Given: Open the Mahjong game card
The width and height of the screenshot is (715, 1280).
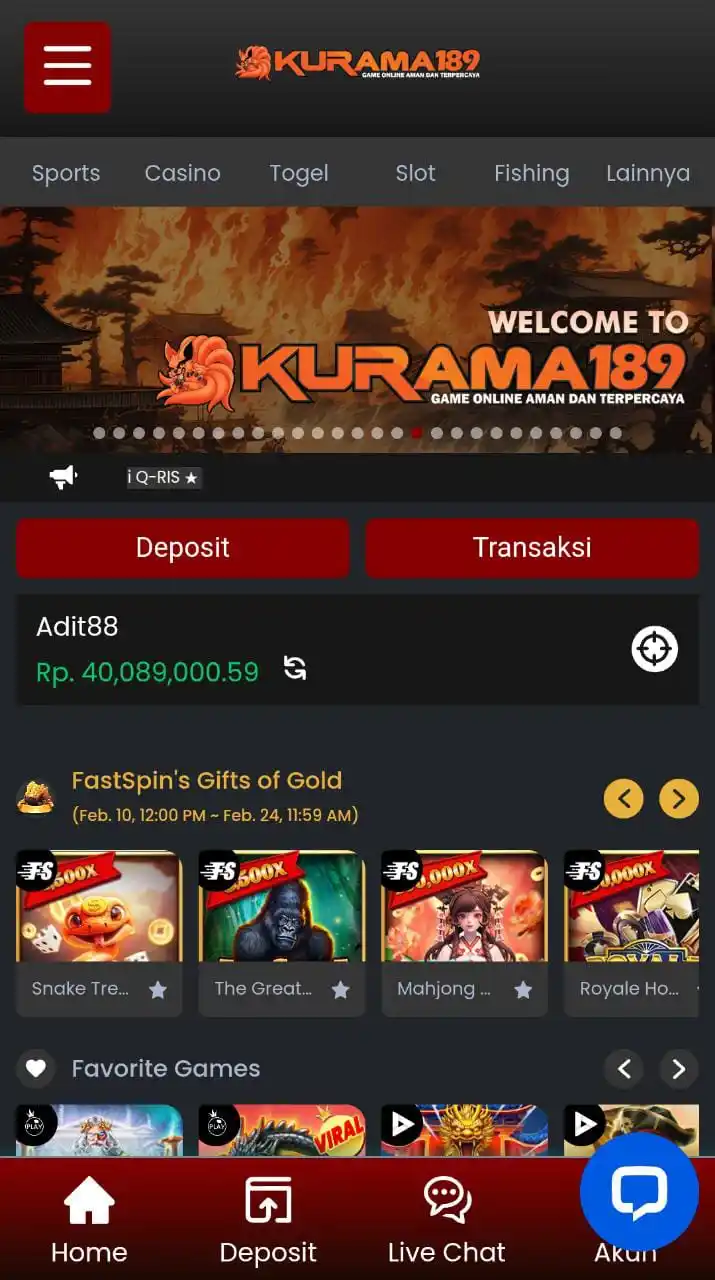Looking at the screenshot, I should tap(464, 908).
